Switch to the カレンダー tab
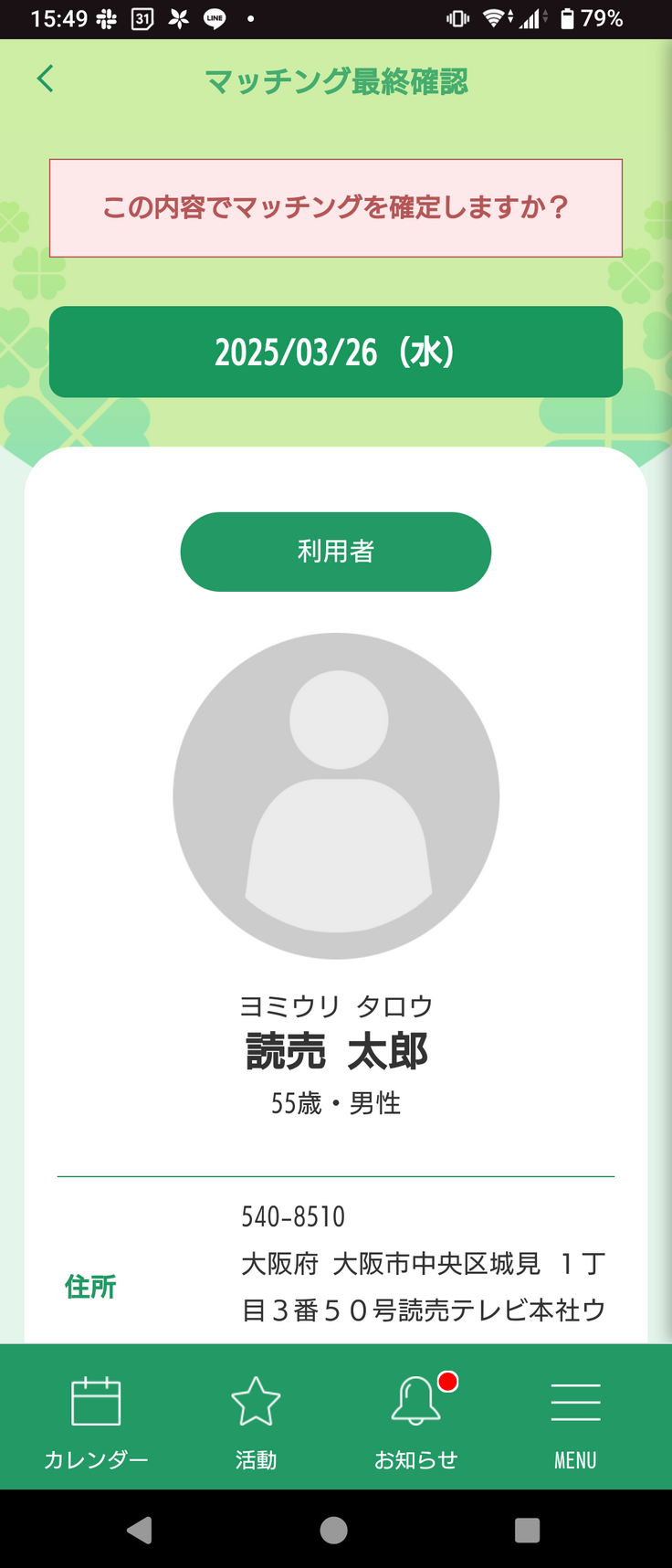The height and width of the screenshot is (1568, 672). tap(96, 1417)
